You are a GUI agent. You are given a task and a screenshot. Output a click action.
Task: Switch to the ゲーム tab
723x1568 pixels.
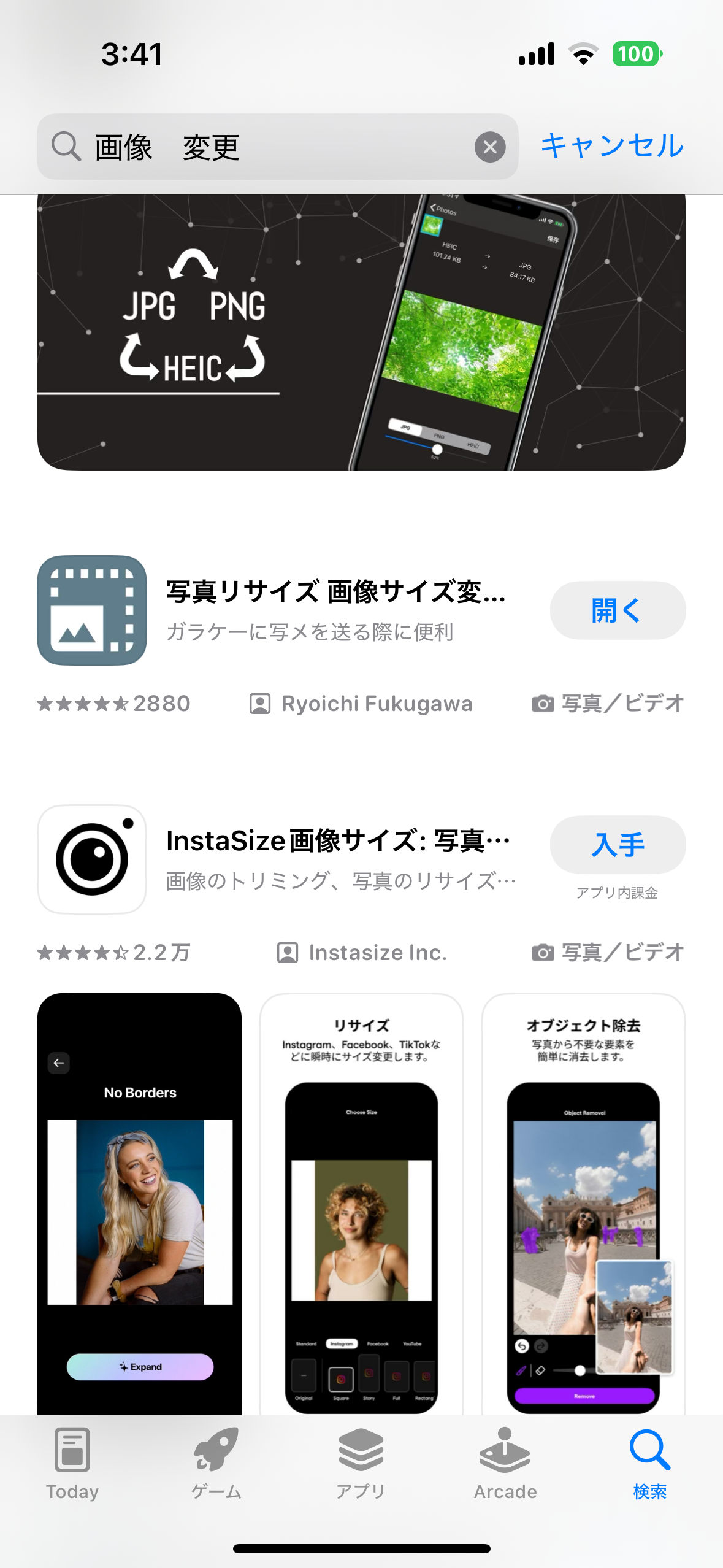[216, 1463]
